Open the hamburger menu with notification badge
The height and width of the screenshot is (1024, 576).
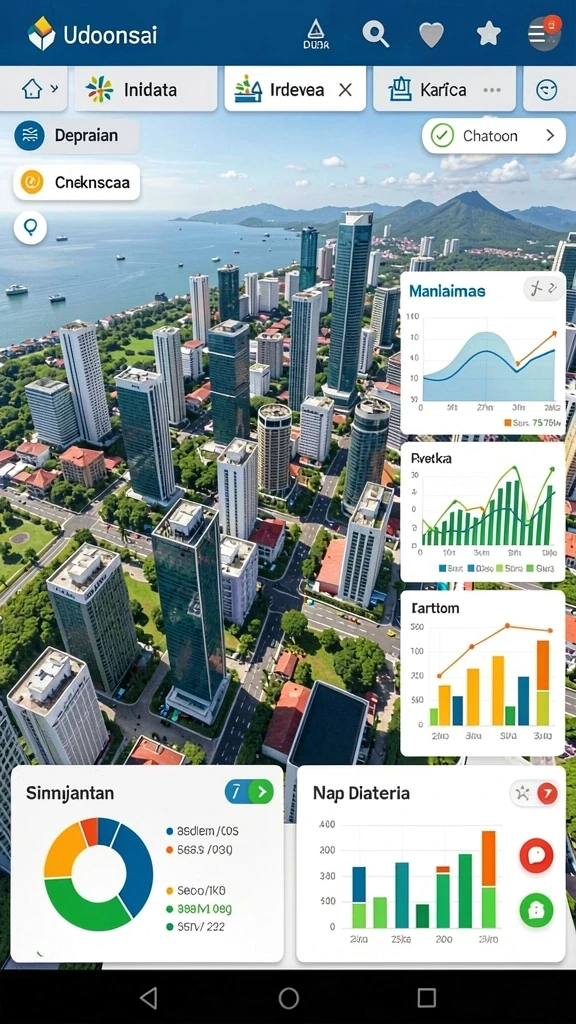coord(543,33)
